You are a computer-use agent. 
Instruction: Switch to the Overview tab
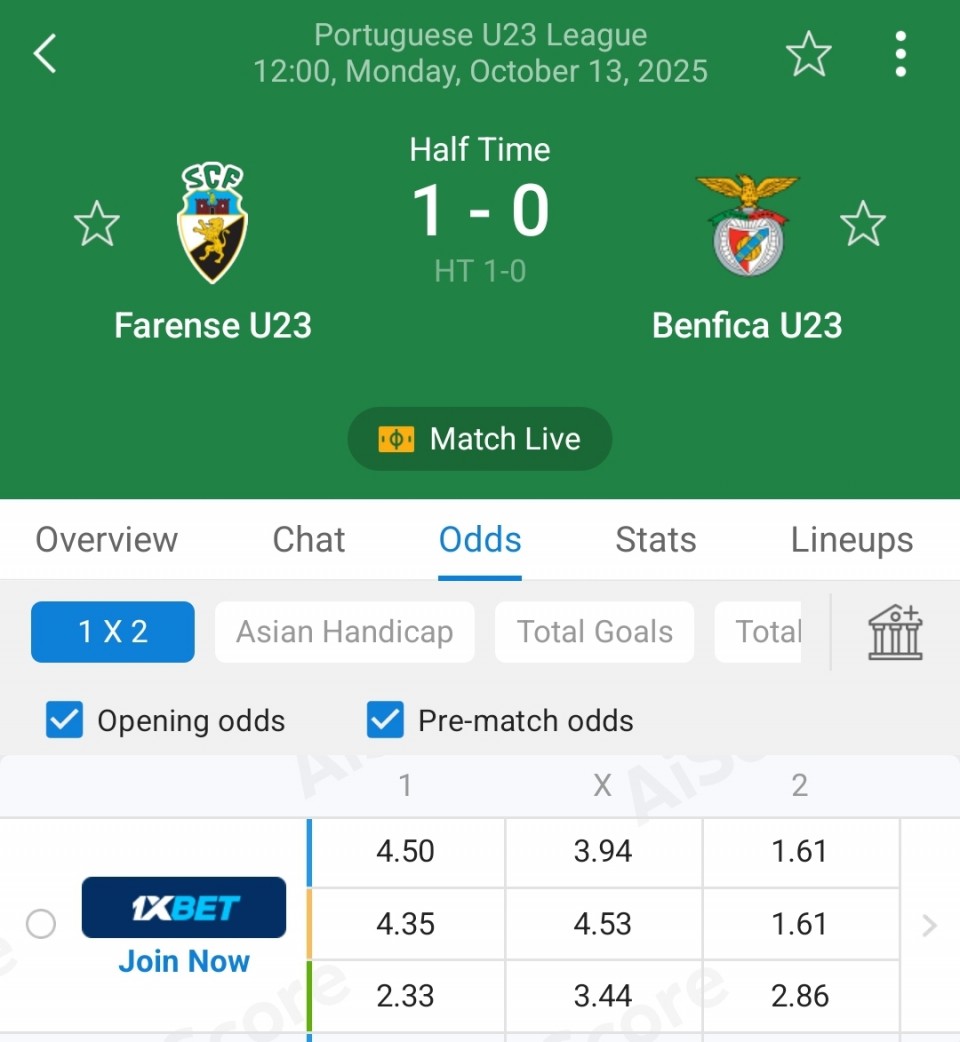click(x=107, y=540)
